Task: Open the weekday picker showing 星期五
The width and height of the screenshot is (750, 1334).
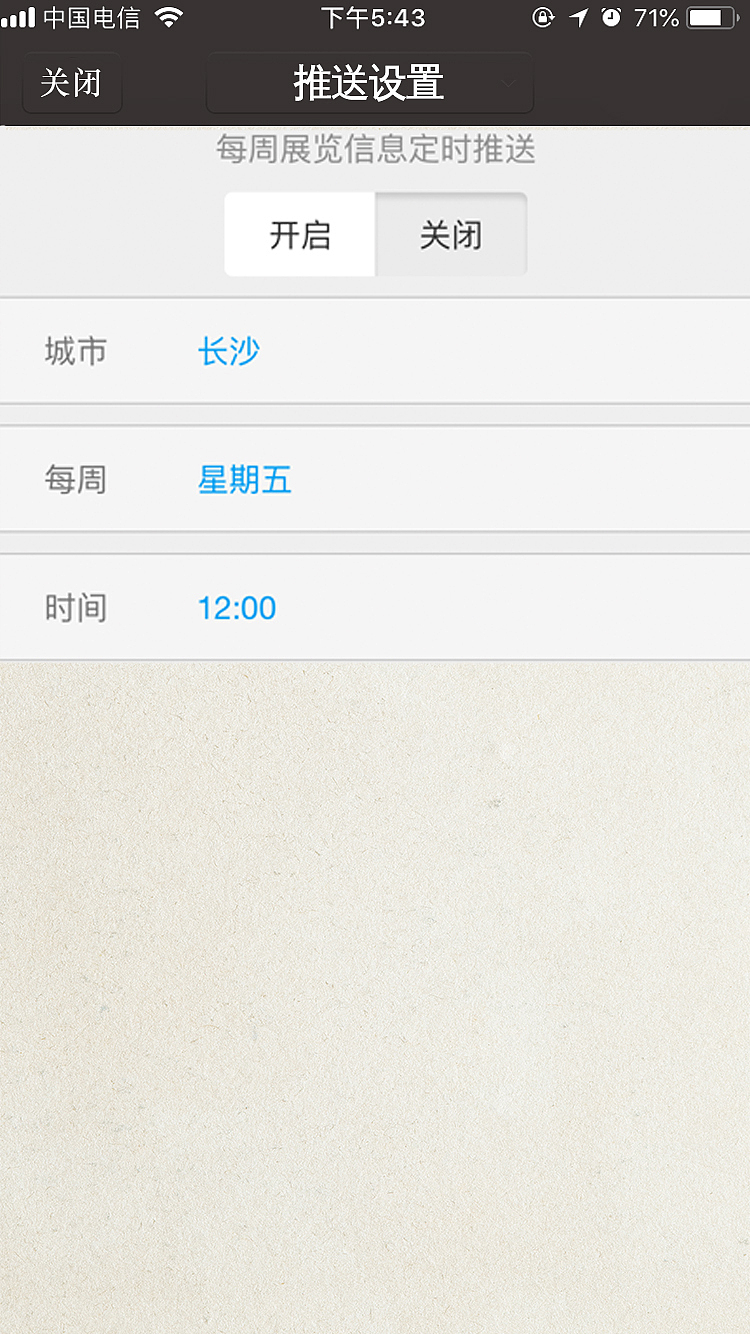Action: pos(244,480)
